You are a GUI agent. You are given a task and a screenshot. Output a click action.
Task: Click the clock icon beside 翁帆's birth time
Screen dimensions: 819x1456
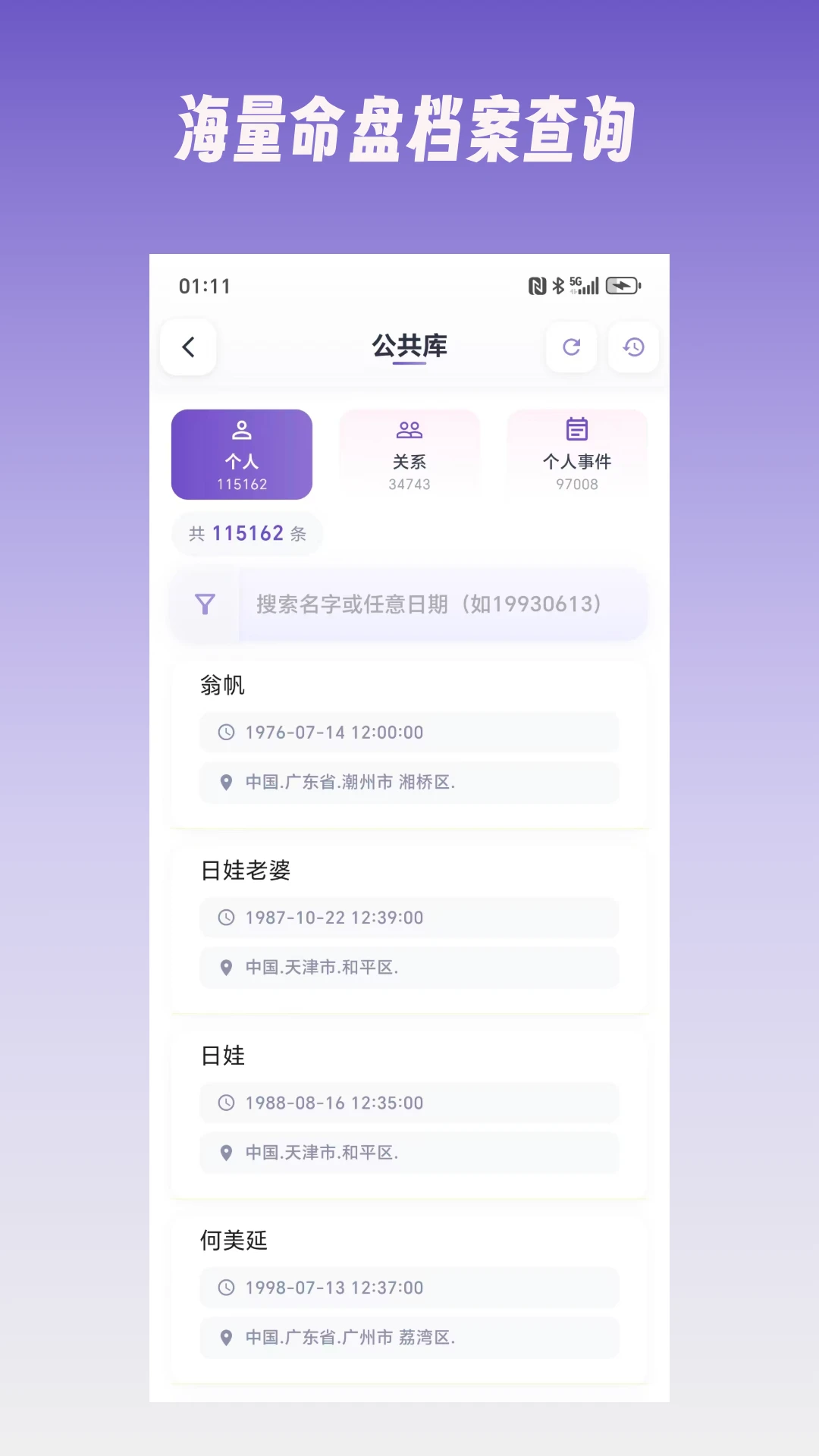tap(225, 732)
